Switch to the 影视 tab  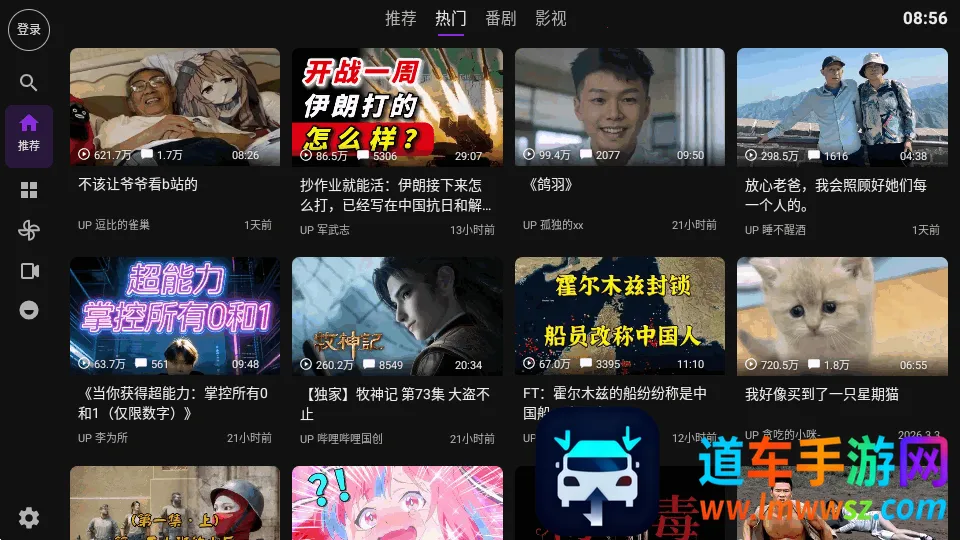tap(551, 18)
